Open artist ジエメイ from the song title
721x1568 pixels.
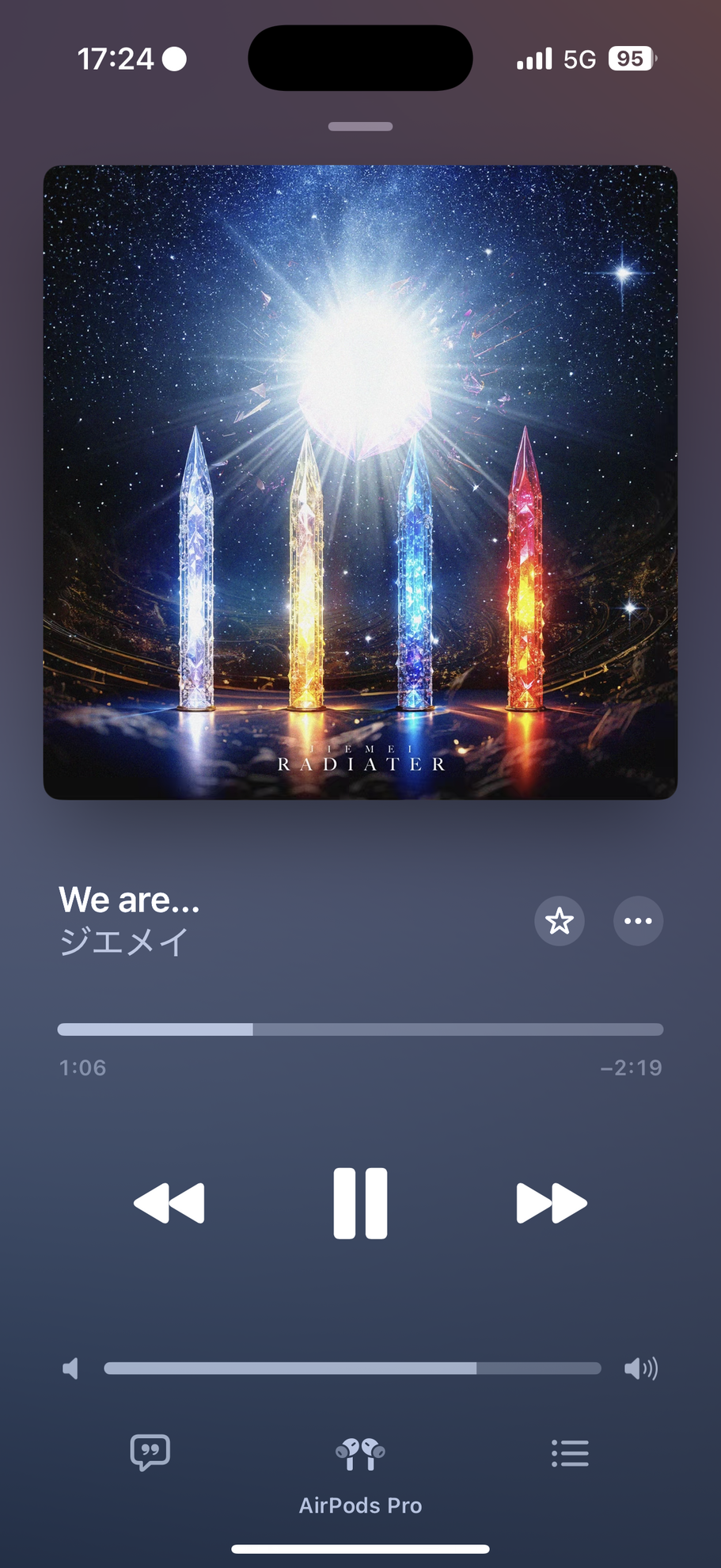coord(123,942)
